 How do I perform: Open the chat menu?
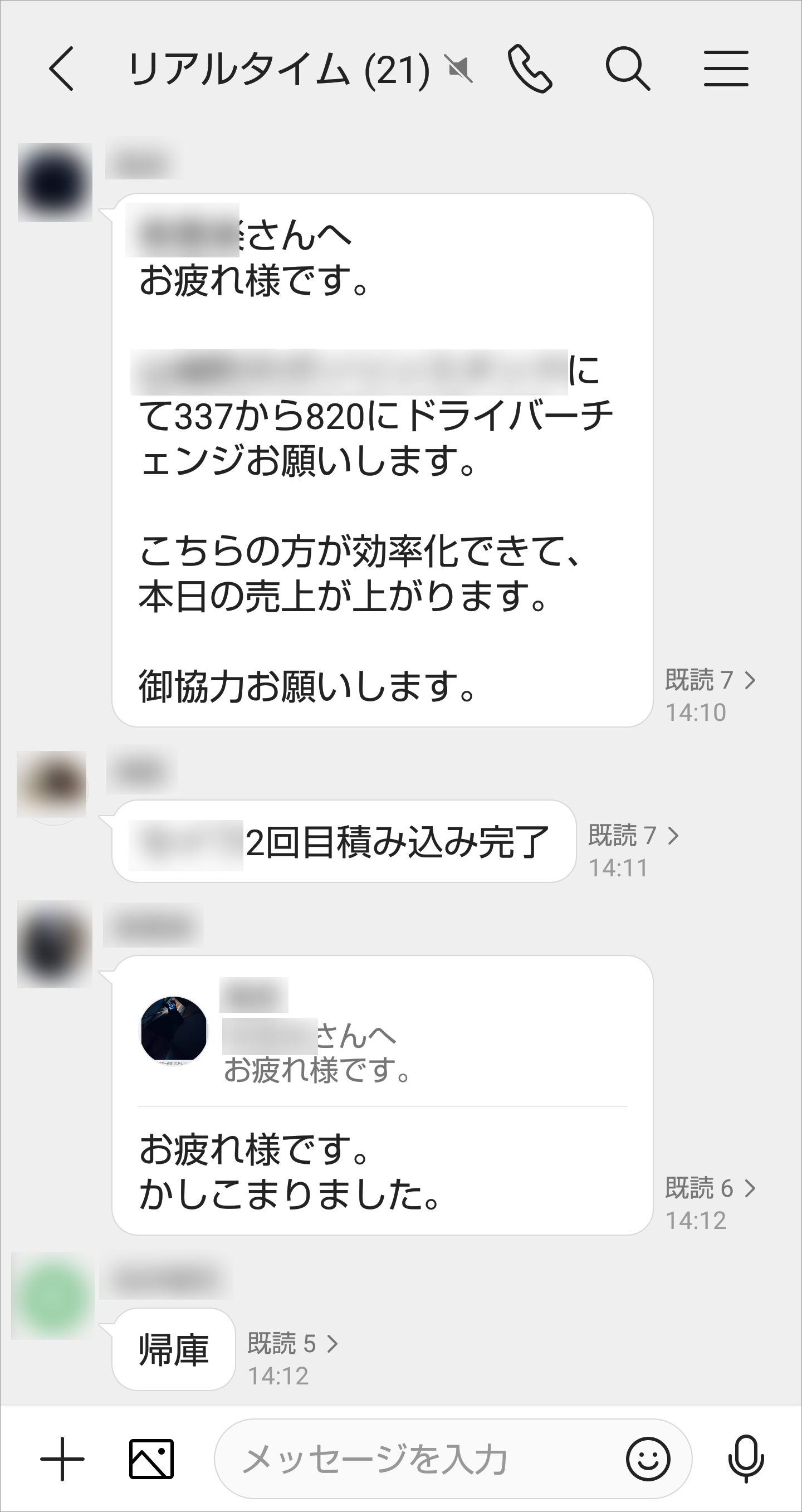pos(726,69)
